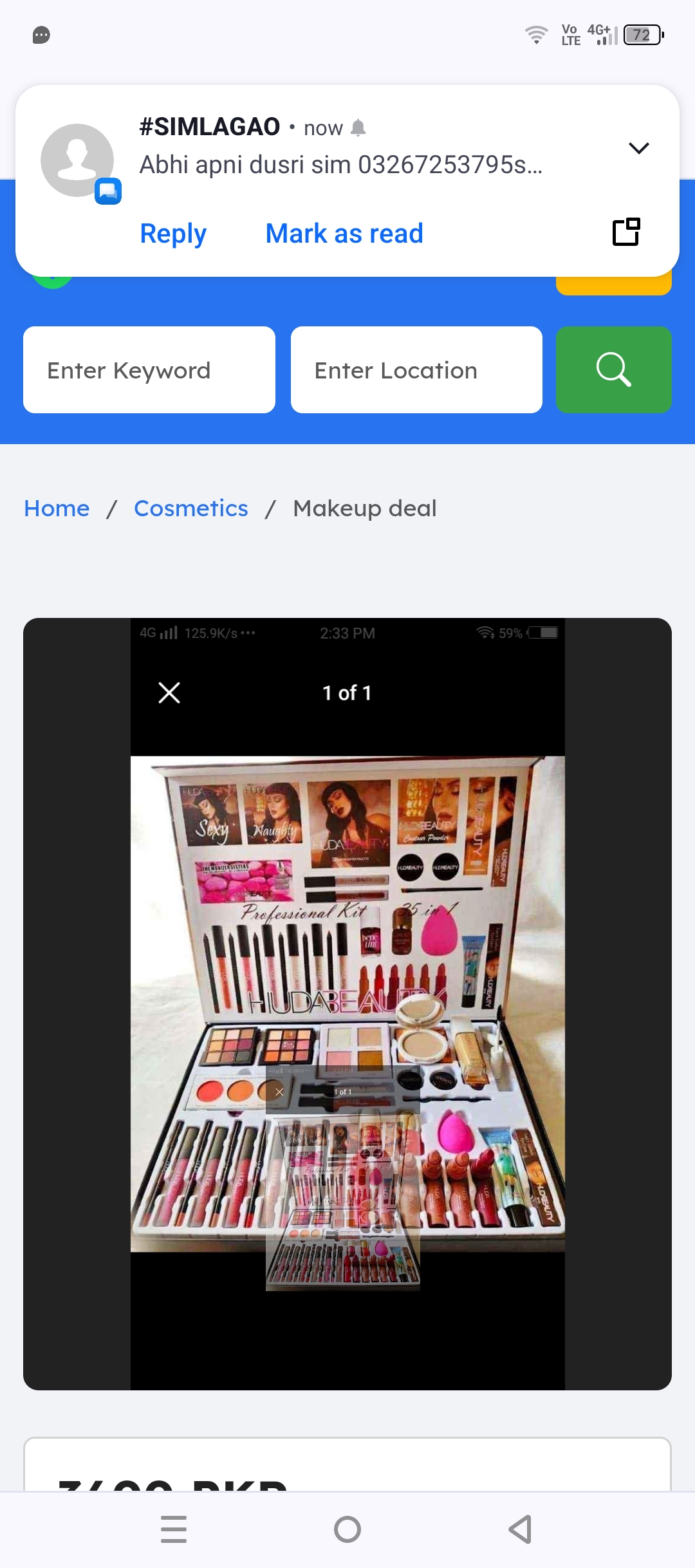
Task: Open the notification in a pop-up window
Action: click(x=625, y=232)
